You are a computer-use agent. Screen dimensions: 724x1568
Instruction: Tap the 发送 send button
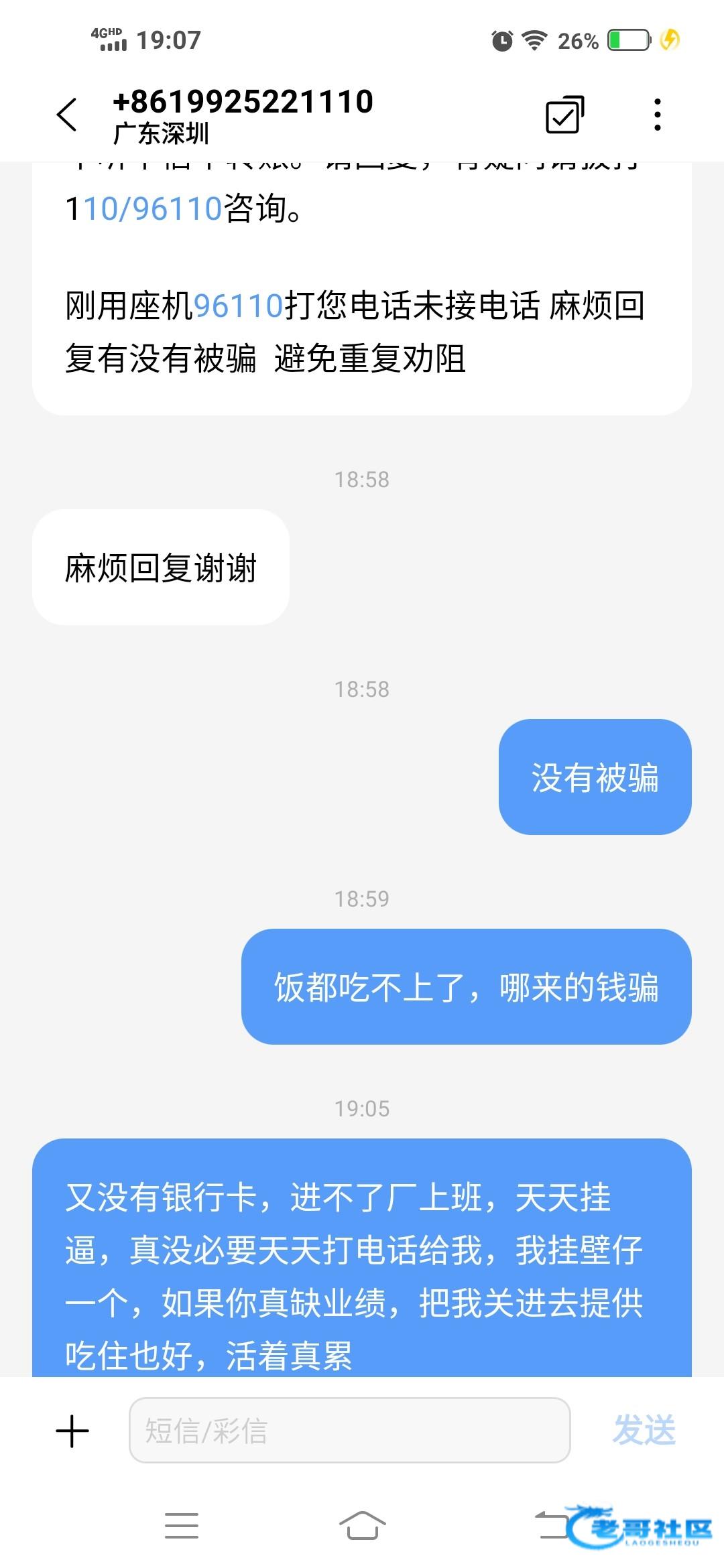point(644,1431)
